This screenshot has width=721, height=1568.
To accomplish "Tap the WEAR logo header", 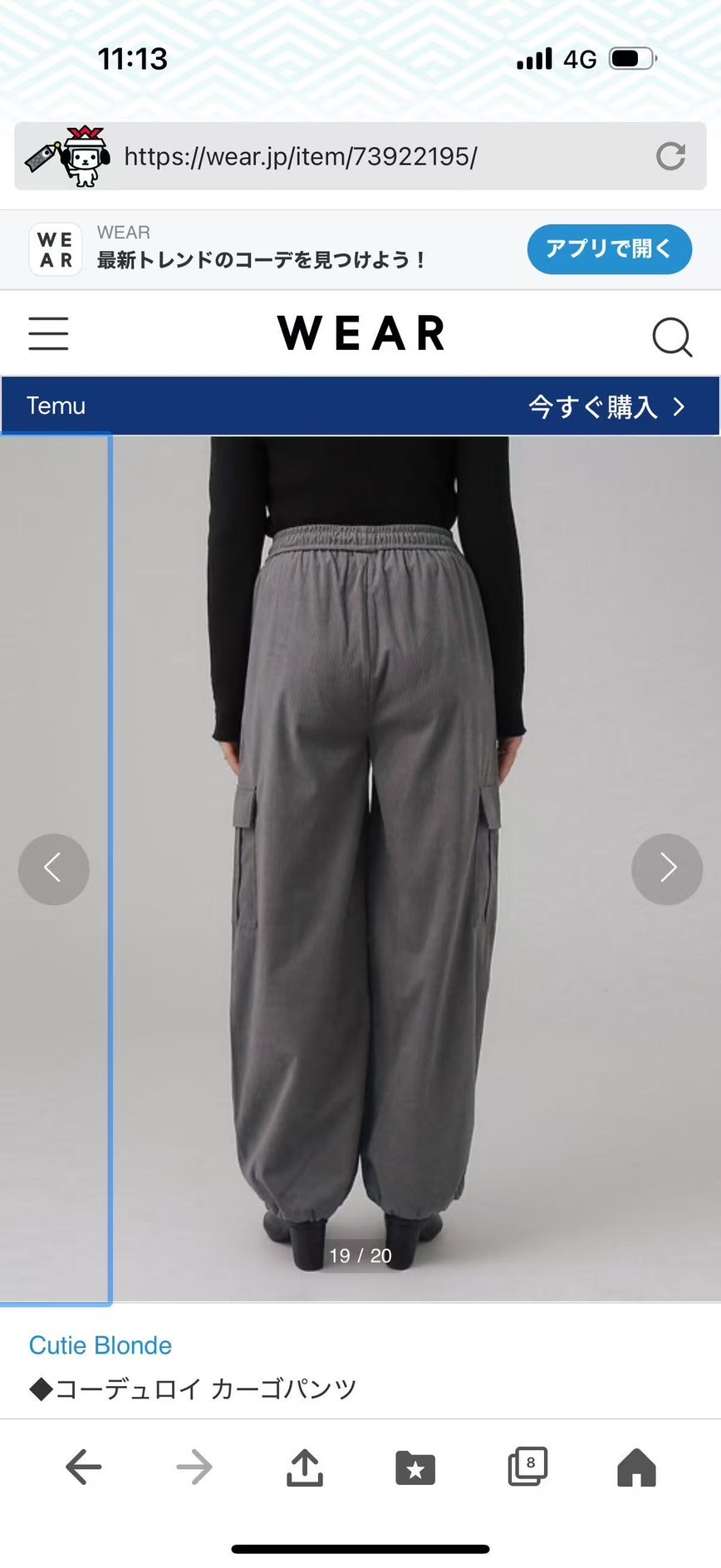I will pyautogui.click(x=361, y=333).
